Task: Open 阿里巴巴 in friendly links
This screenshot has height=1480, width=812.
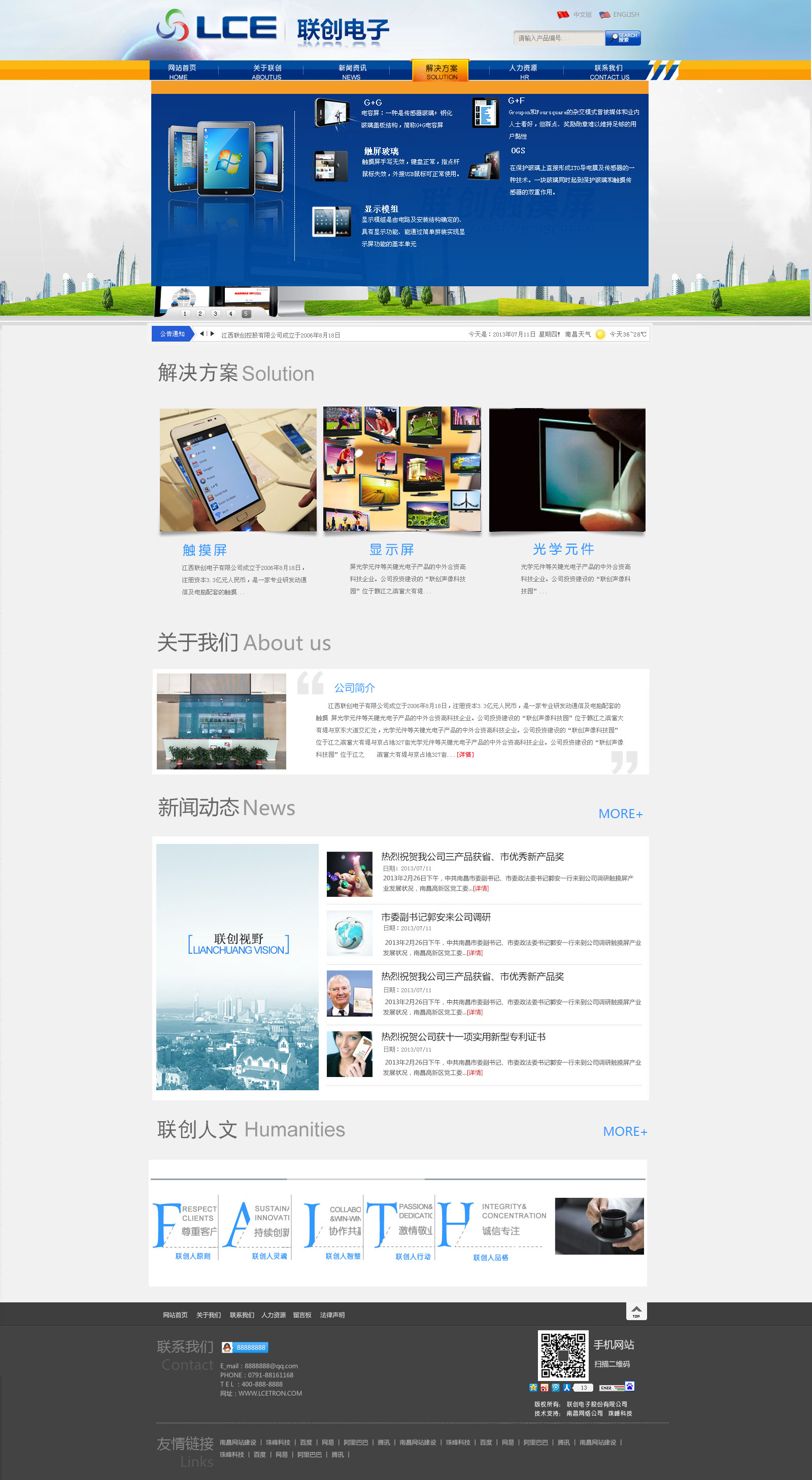Action: click(356, 1442)
